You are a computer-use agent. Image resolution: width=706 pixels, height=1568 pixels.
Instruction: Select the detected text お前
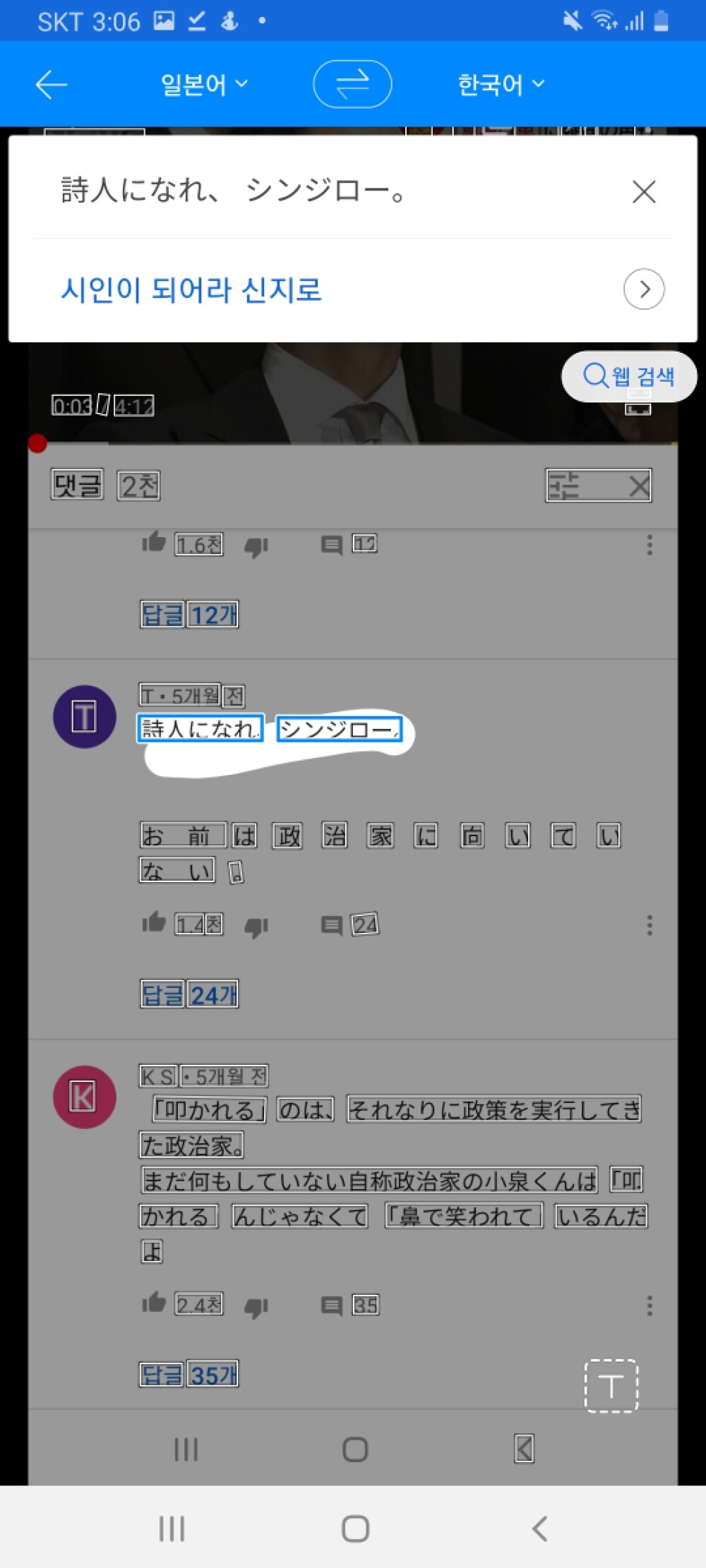pos(182,836)
